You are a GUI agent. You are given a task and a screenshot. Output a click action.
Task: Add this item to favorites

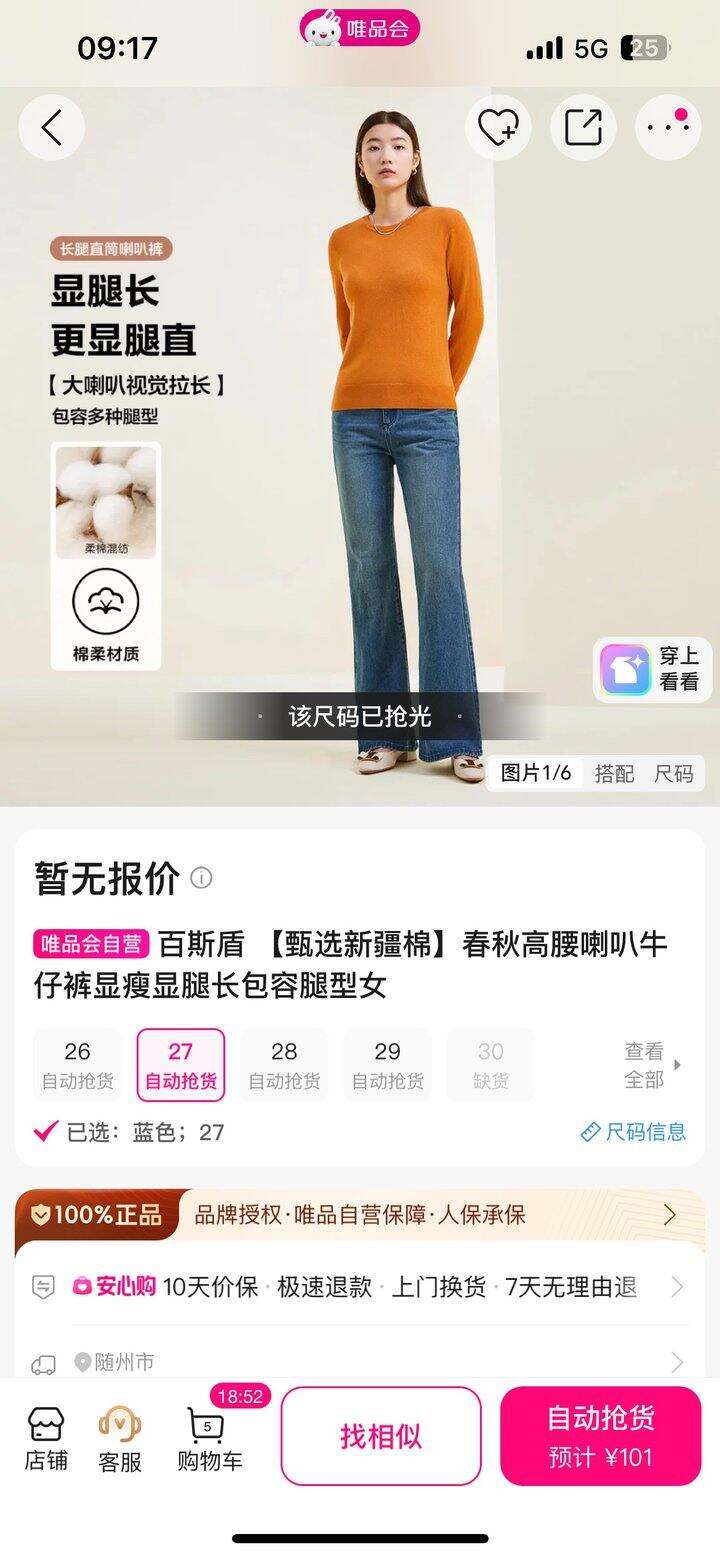pos(497,128)
